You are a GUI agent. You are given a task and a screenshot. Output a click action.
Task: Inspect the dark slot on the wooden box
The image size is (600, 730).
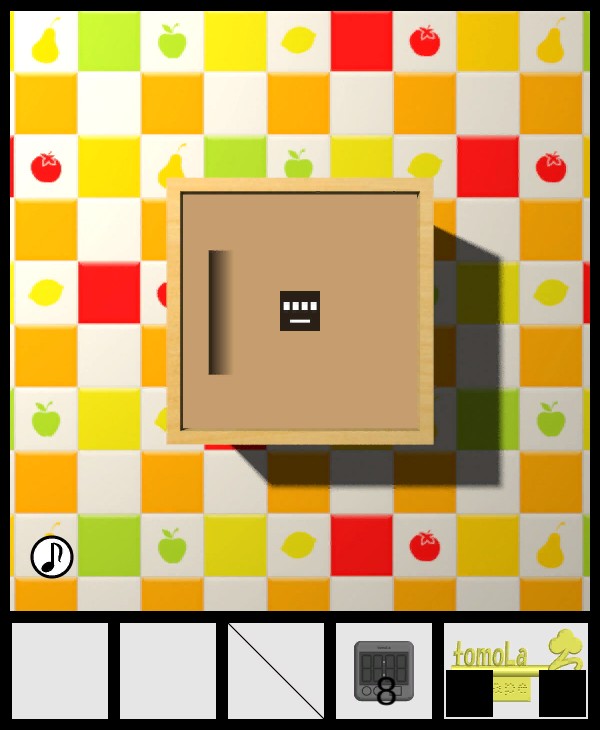point(219,312)
